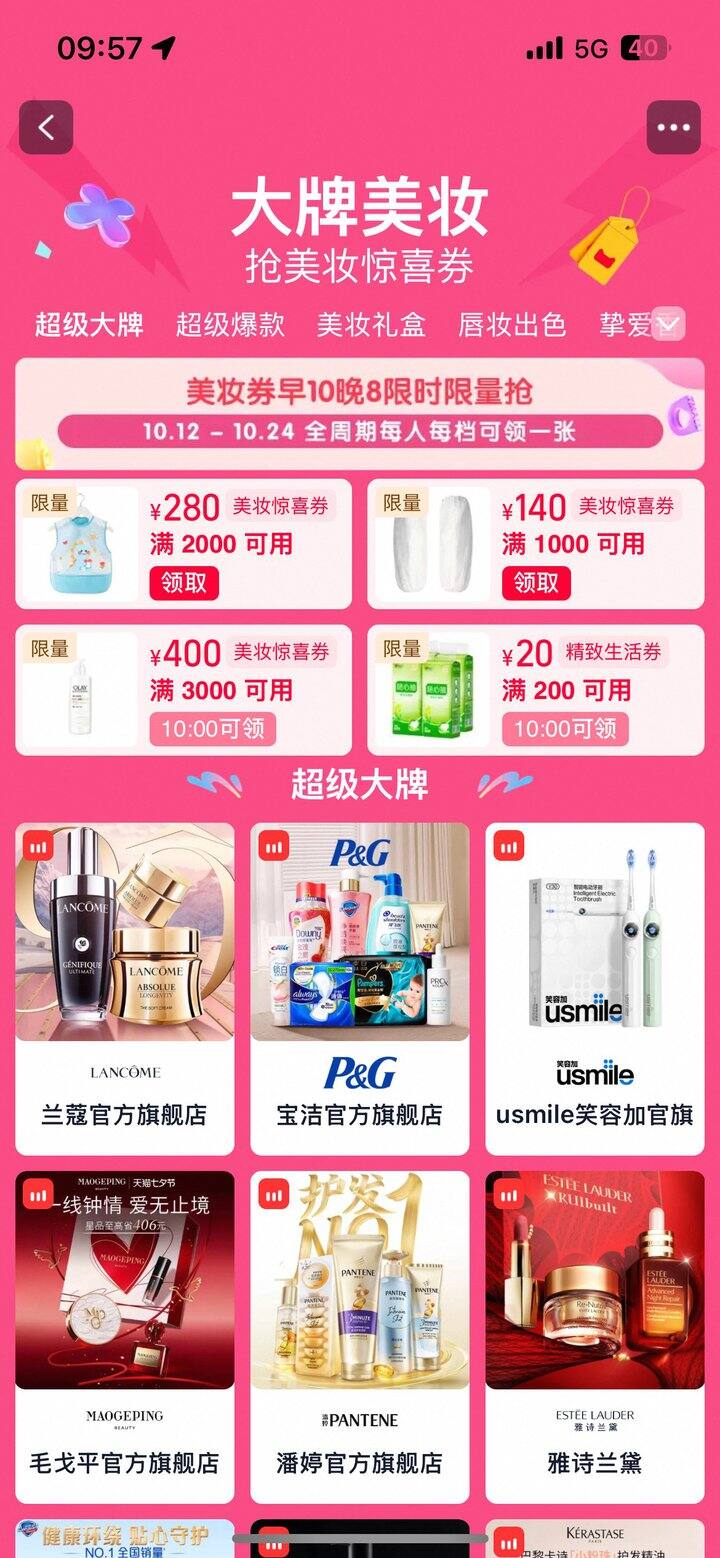Tap 领取 on the ¥280 coupon
Image resolution: width=720 pixels, height=1558 pixels.
click(184, 582)
